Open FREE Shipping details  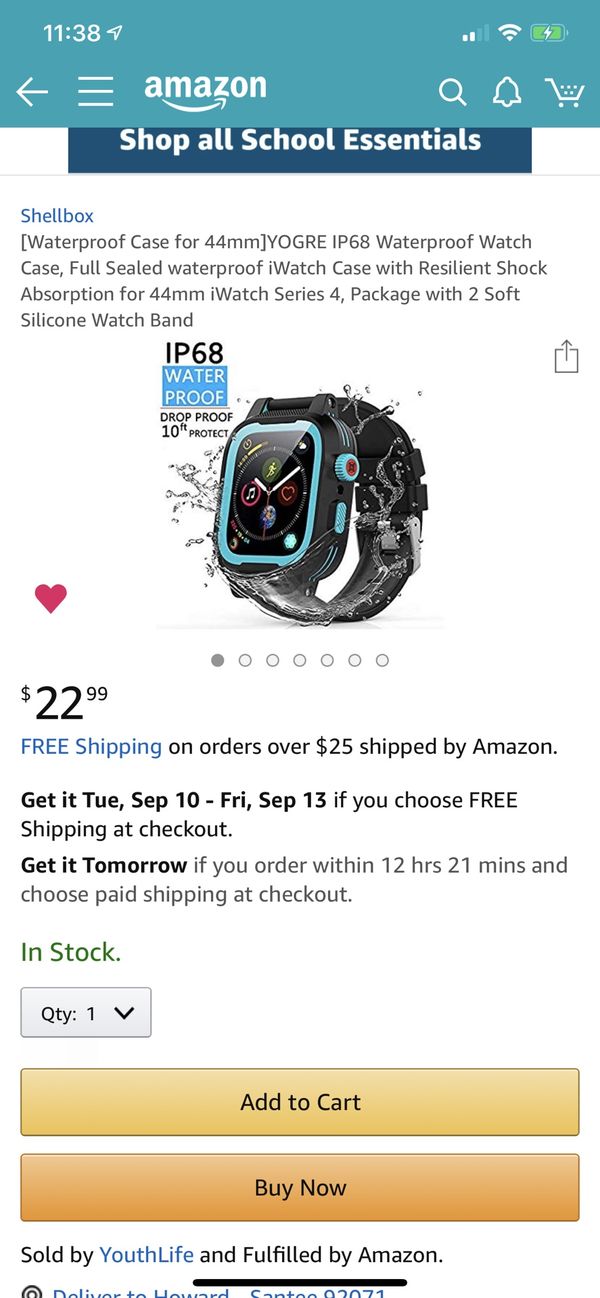click(x=91, y=746)
